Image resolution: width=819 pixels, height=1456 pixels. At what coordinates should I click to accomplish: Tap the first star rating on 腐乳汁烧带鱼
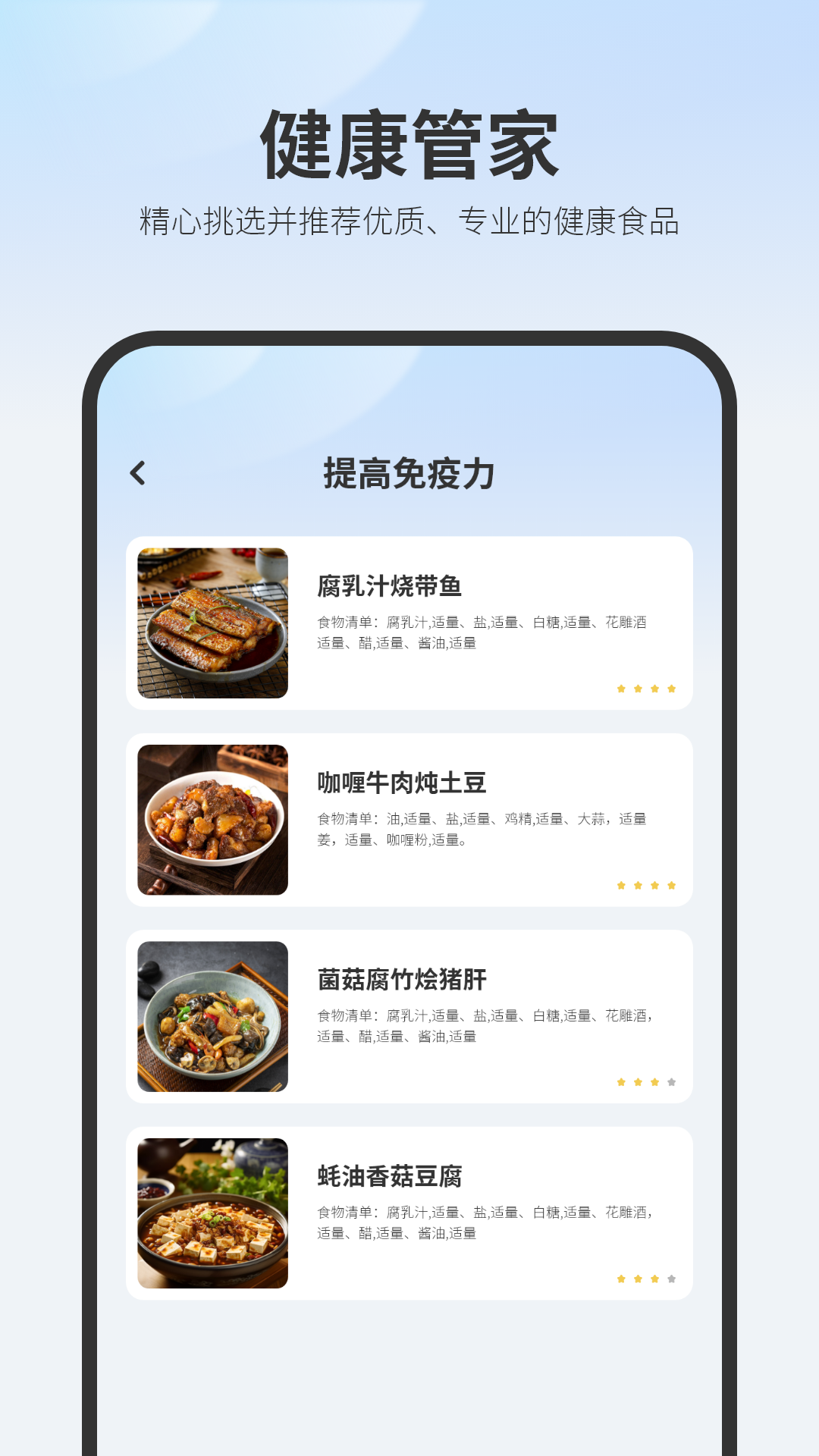pos(621,689)
